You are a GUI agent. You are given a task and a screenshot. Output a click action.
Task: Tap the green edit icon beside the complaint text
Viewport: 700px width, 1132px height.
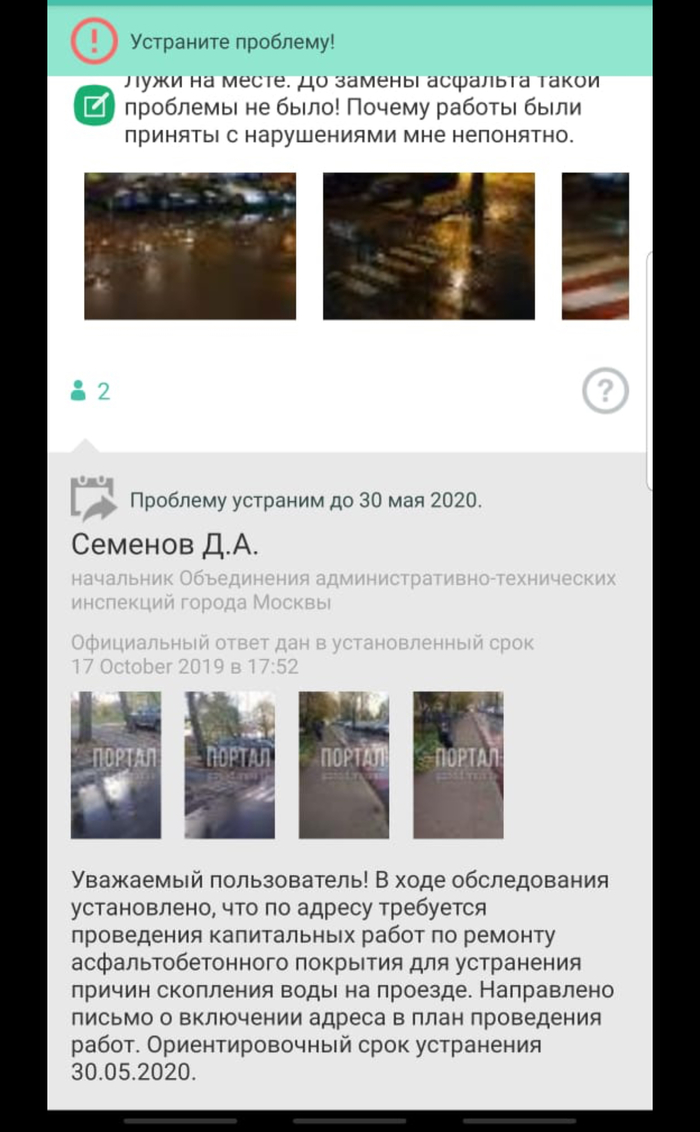pos(95,106)
